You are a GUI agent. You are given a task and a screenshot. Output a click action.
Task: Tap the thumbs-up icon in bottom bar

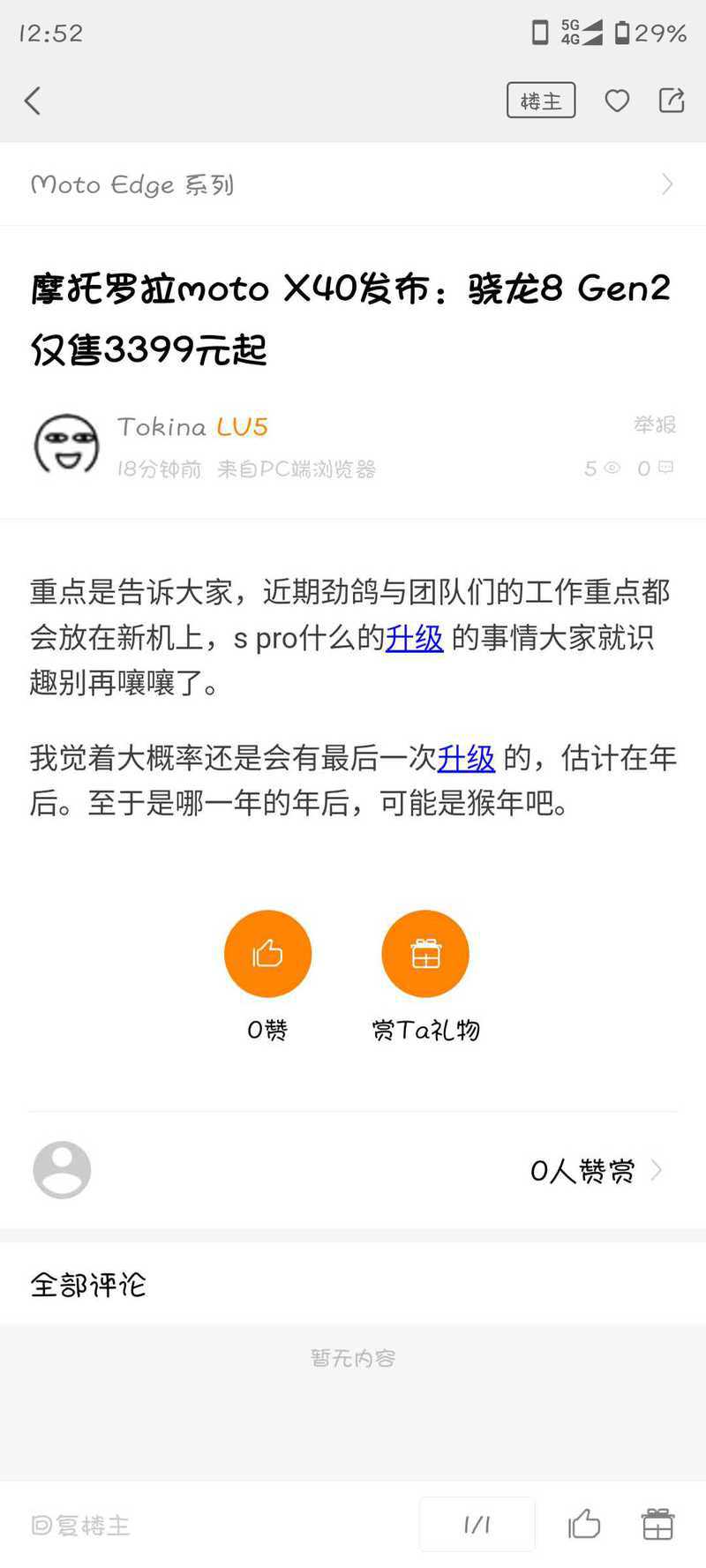click(x=584, y=1524)
